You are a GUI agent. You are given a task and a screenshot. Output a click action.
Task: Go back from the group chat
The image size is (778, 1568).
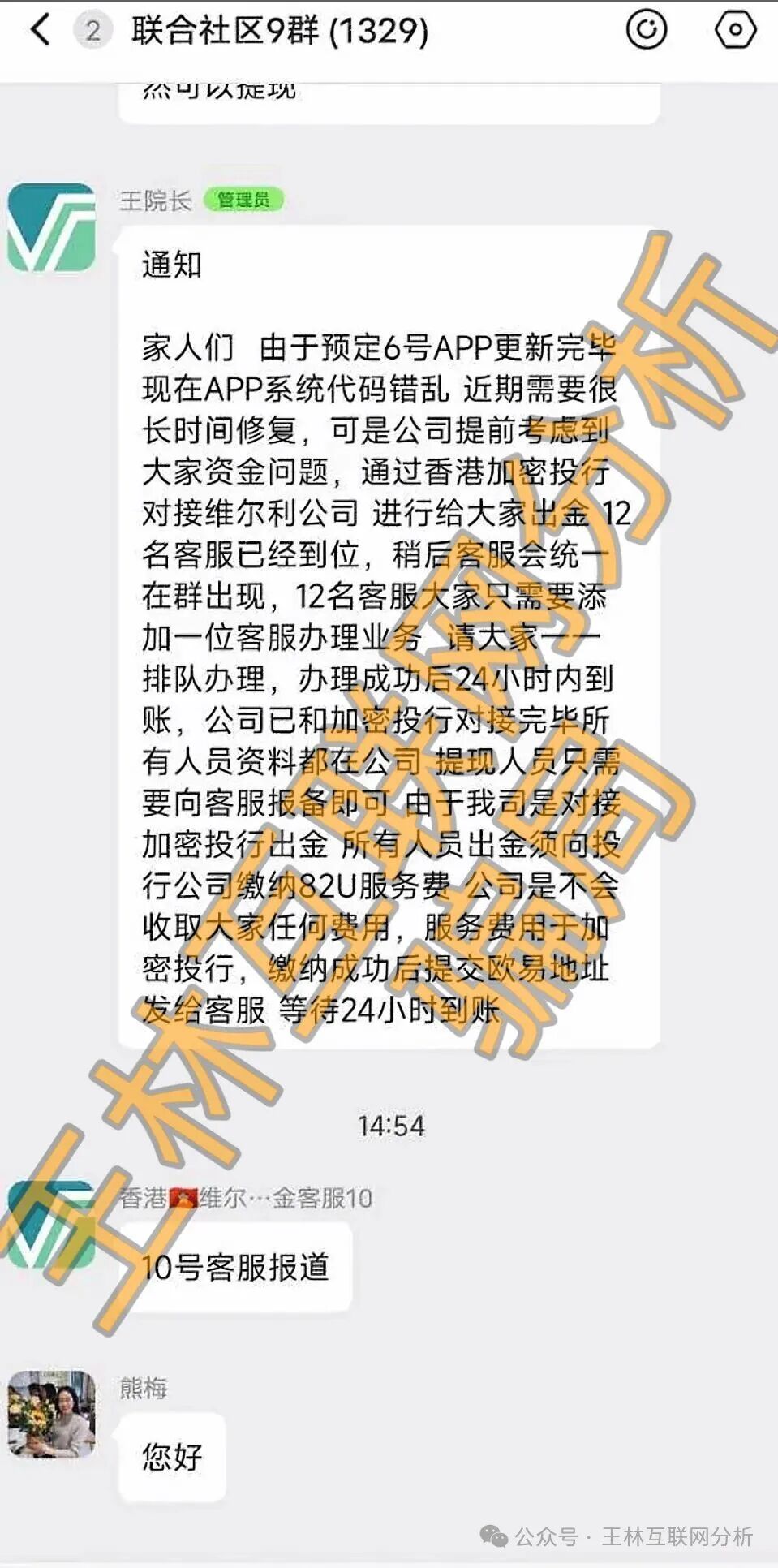click(40, 31)
